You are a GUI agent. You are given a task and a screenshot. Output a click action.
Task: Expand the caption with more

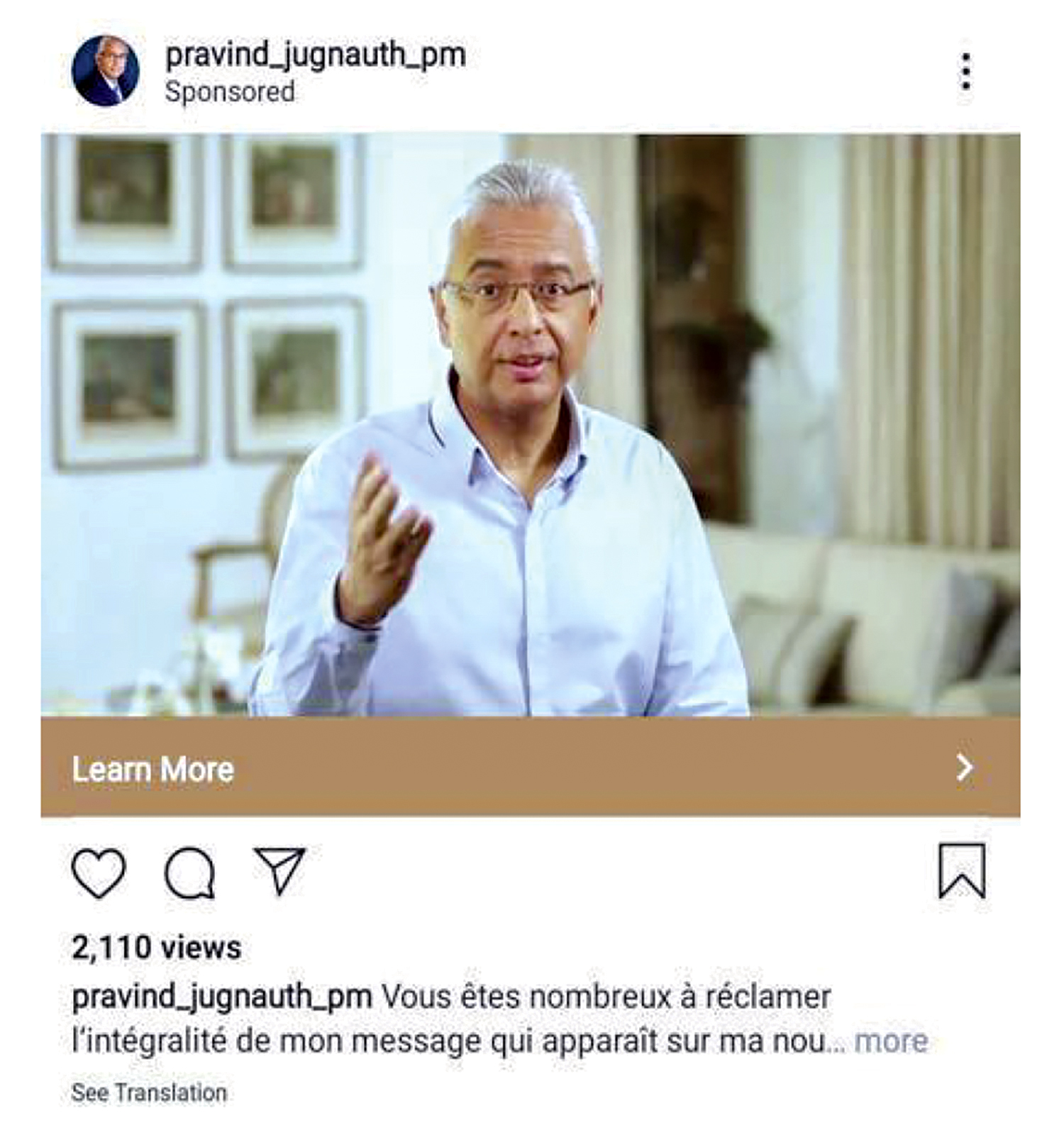[891, 1041]
